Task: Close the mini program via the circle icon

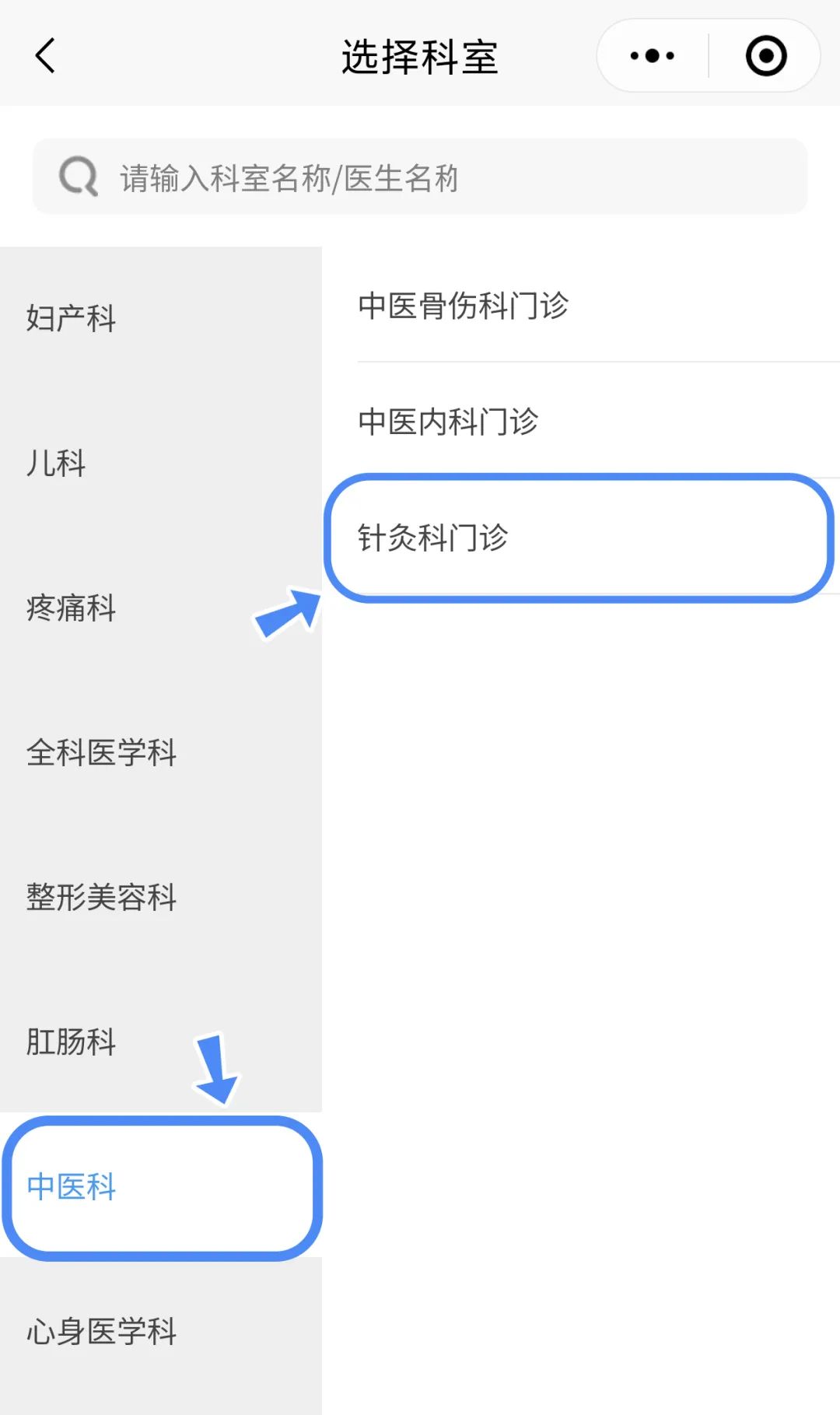Action: pyautogui.click(x=766, y=56)
